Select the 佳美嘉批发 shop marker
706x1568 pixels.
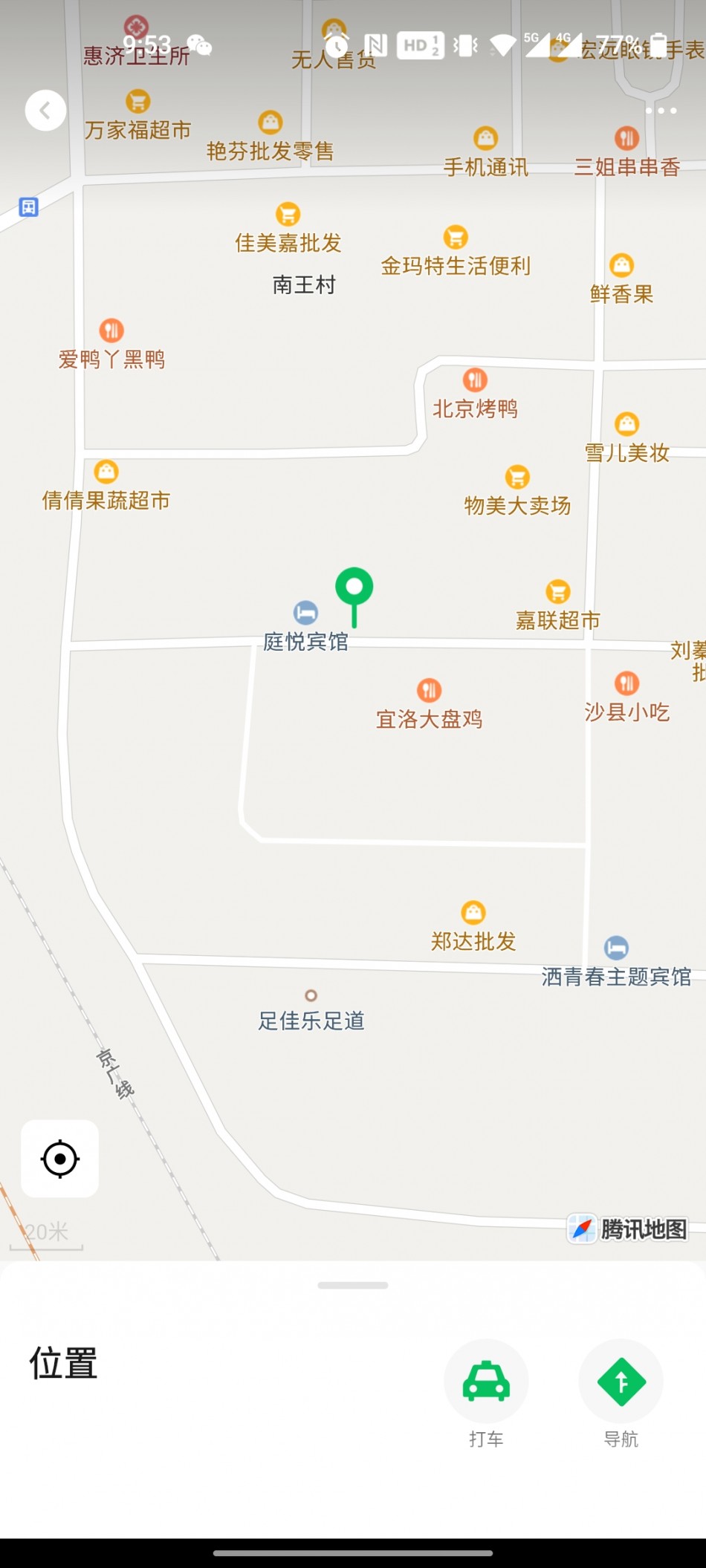(288, 215)
